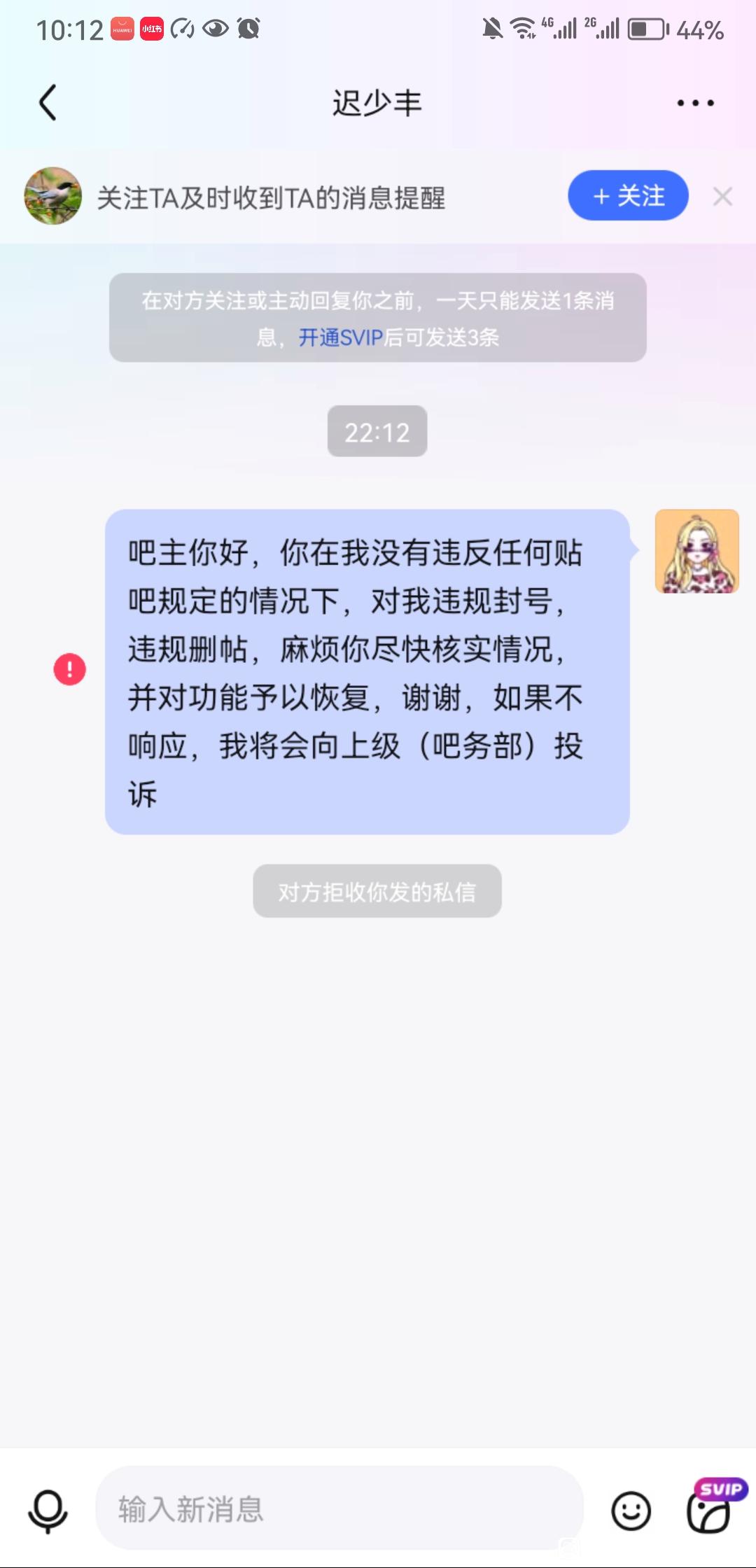Viewport: 756px width, 1568px height.
Task: Tap the + 关注 follow button
Action: pyautogui.click(x=628, y=196)
